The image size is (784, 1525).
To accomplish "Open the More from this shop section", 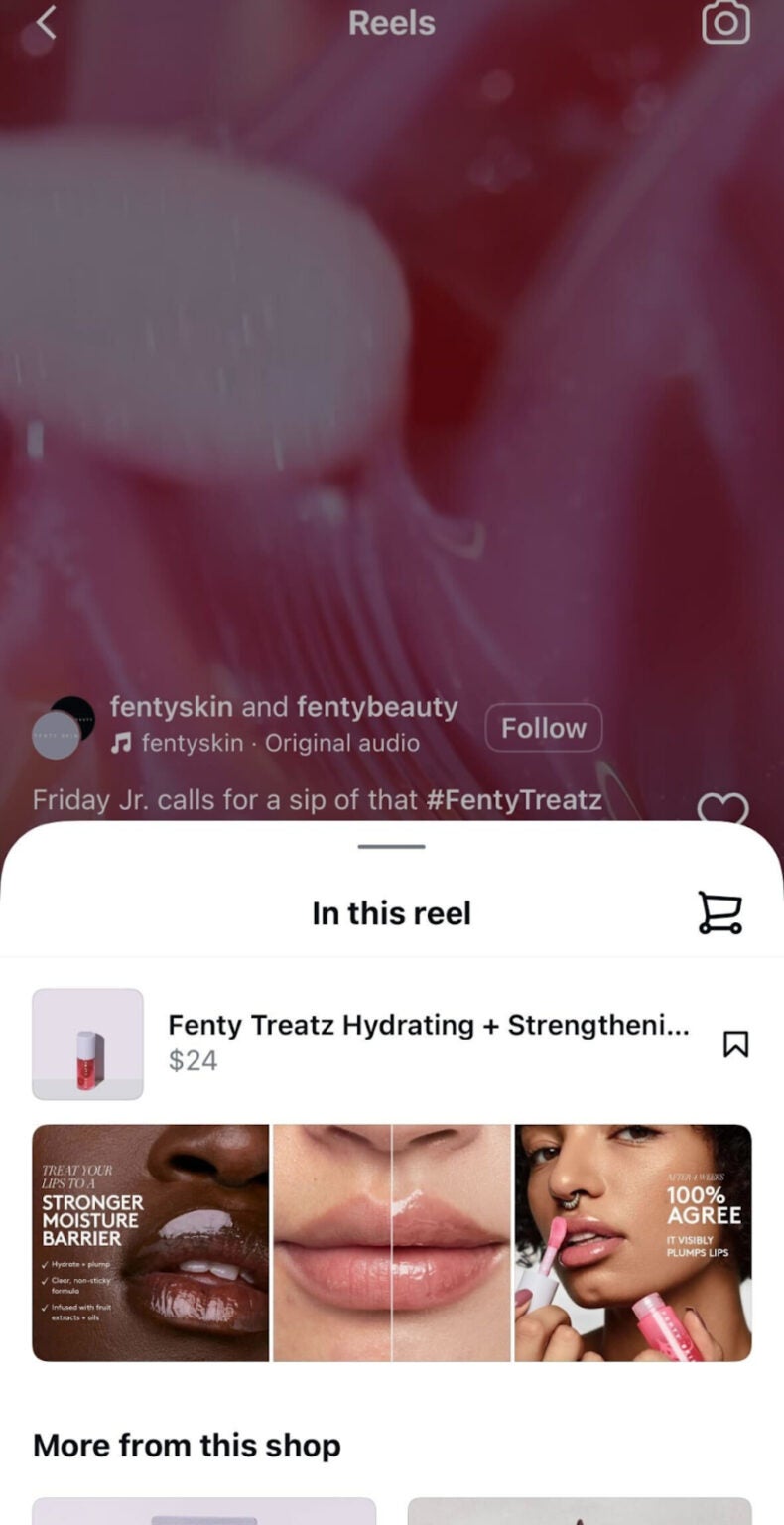I will point(186,1446).
